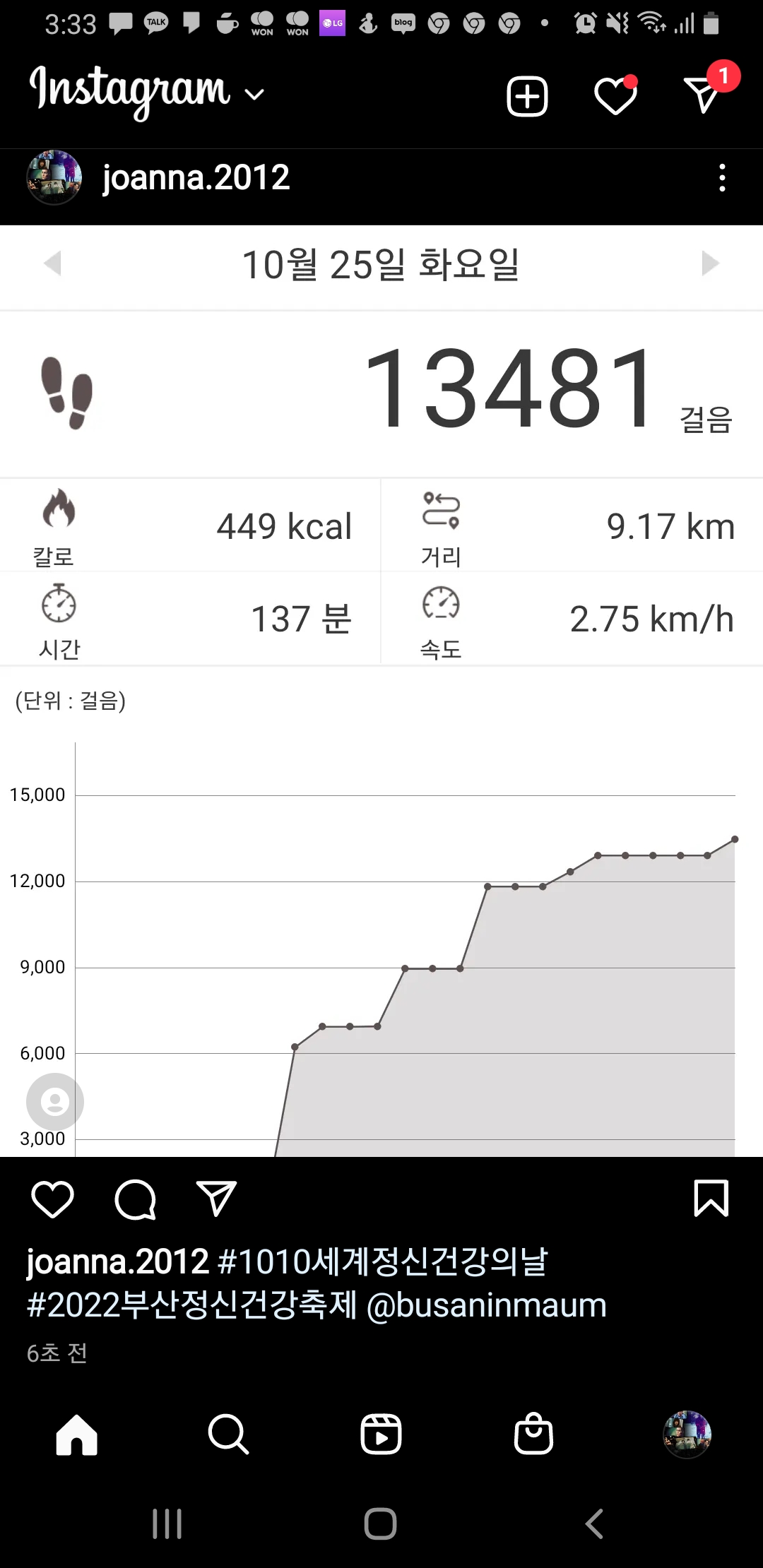Open the #2022부산정신건강축제 hashtag
This screenshot has height=1568, width=763.
point(192,1305)
